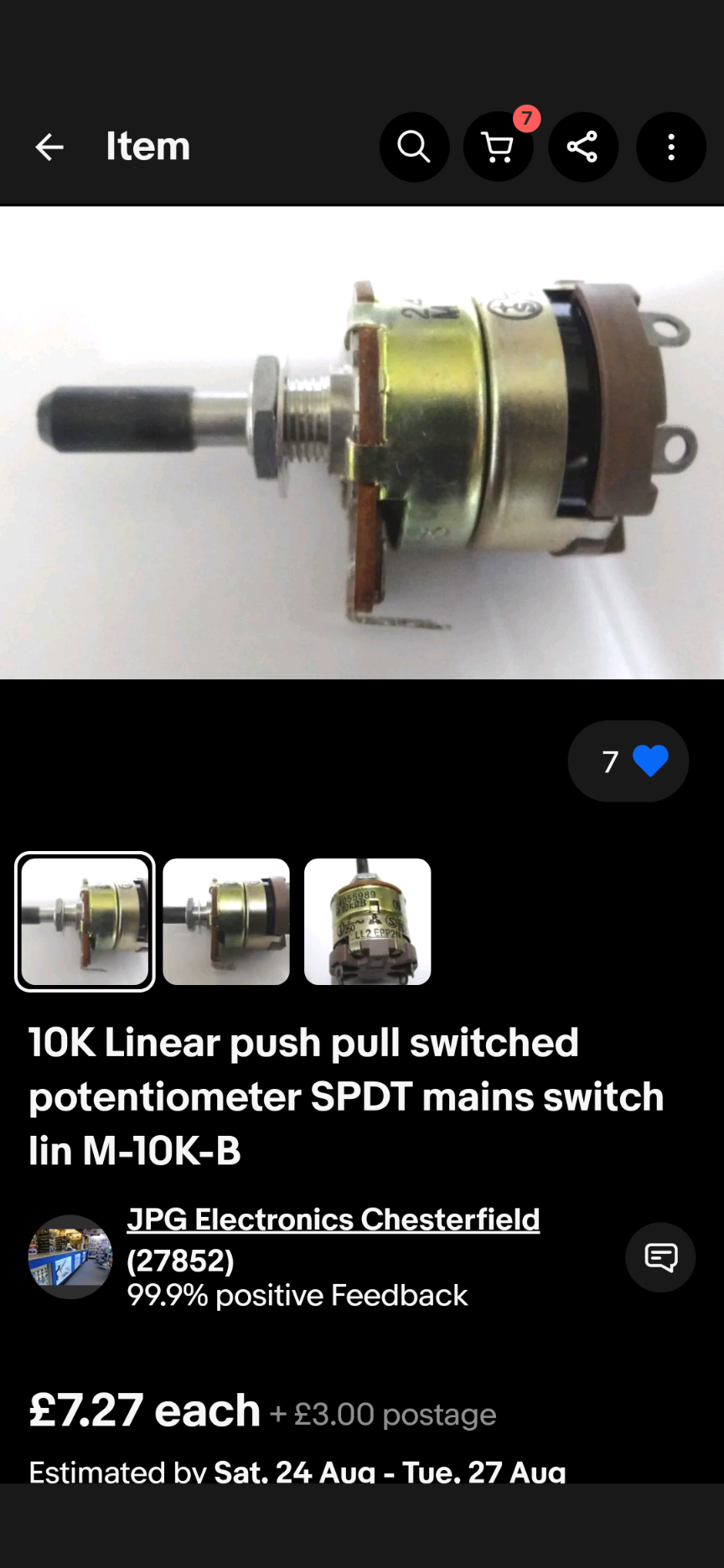Share this potentiometer listing
Screen dimensions: 724x1568
click(x=583, y=147)
